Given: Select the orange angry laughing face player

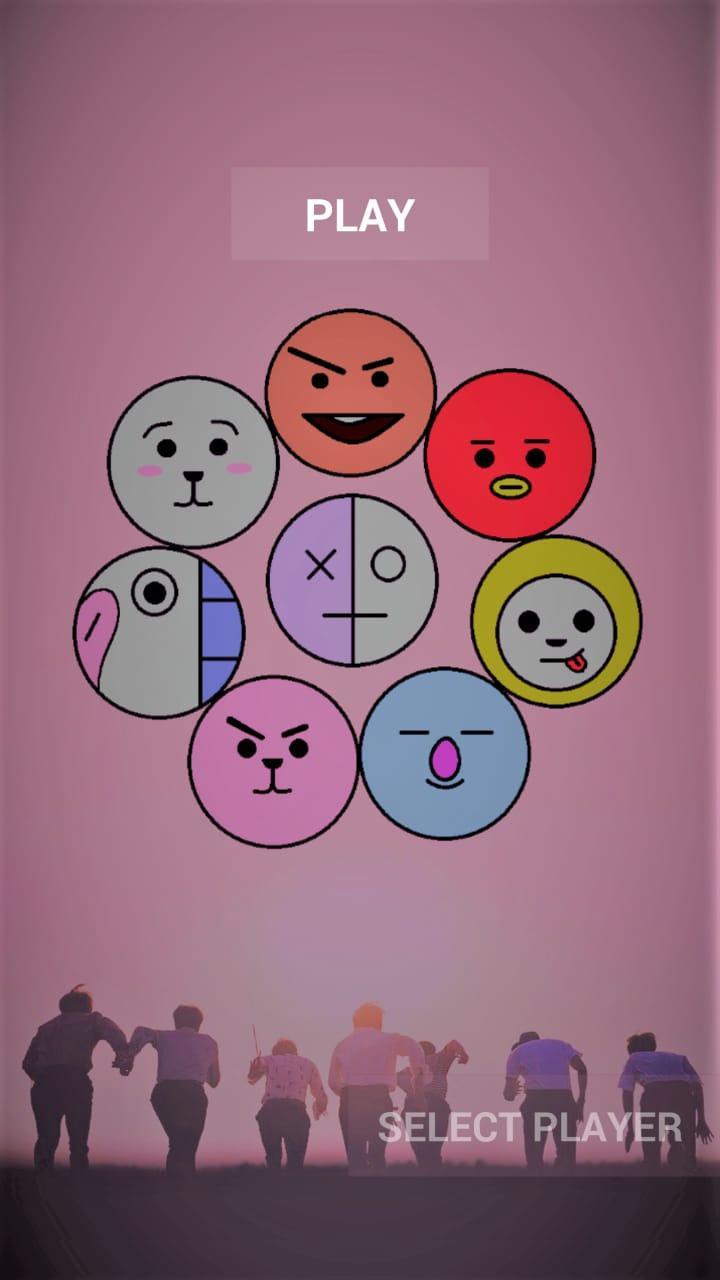Looking at the screenshot, I should tap(350, 392).
